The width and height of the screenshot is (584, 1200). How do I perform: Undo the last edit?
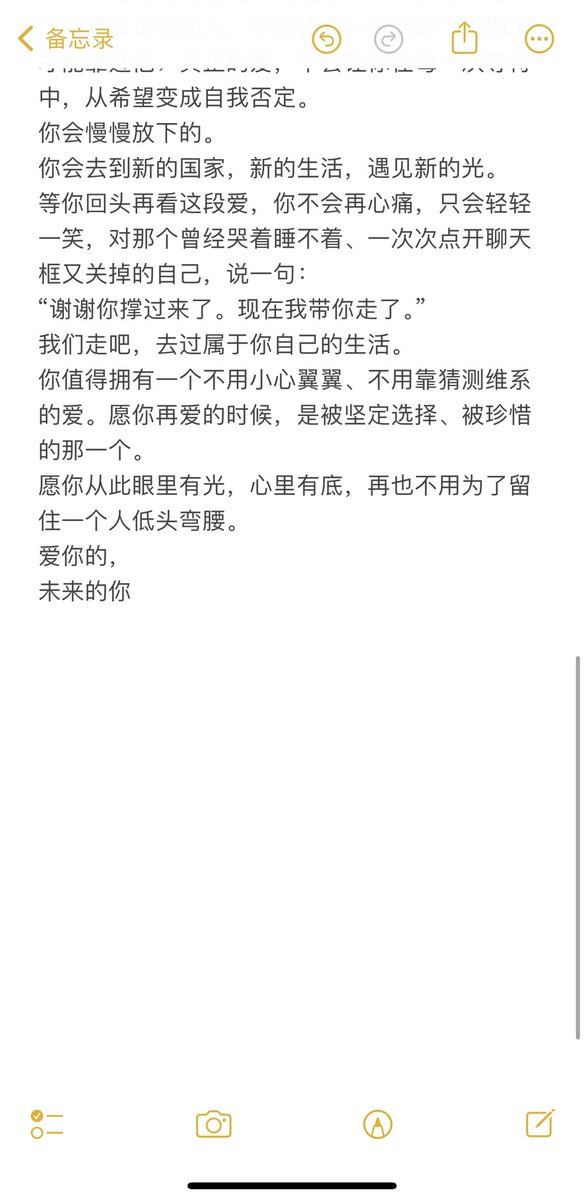(x=326, y=39)
